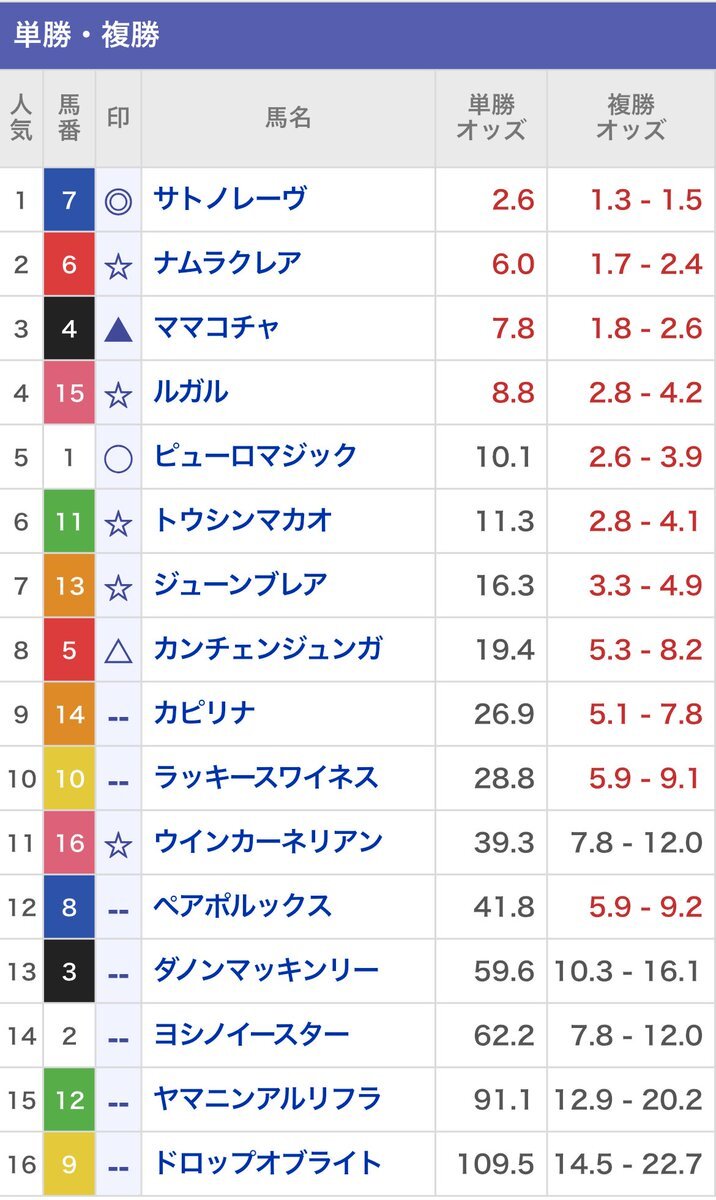
Task: Open ルガル horse profile
Action: pos(191,391)
